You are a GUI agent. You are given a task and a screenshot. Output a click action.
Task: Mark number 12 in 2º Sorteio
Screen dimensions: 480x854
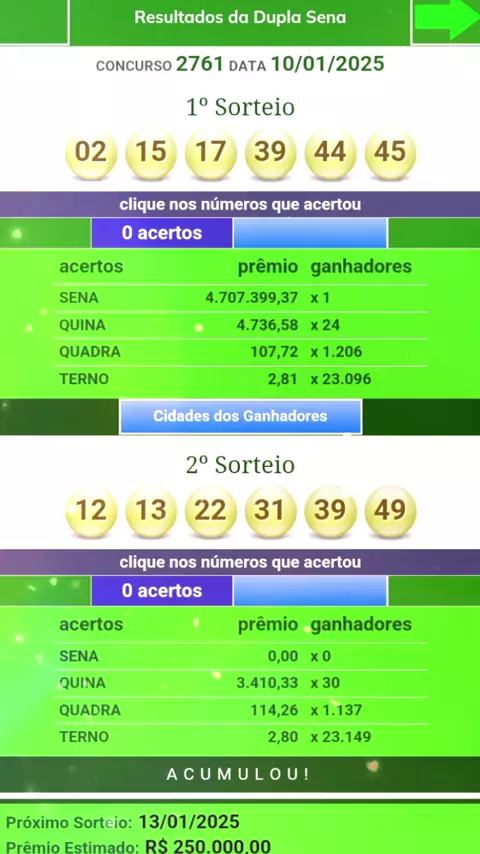91,512
